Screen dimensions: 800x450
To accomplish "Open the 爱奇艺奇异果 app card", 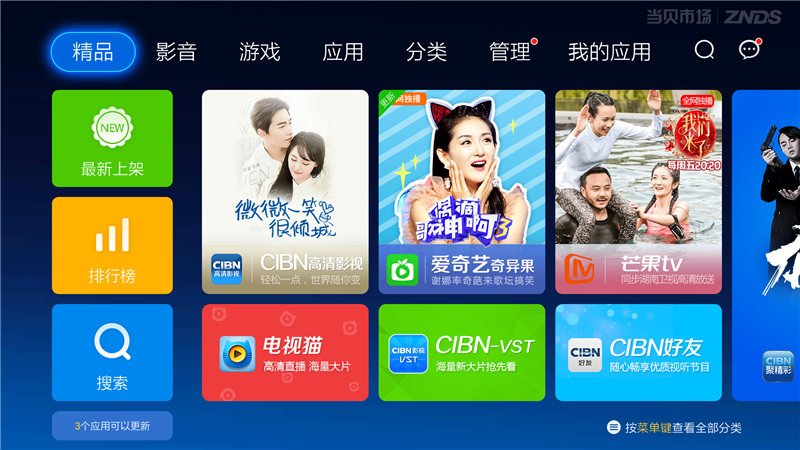I will point(461,192).
